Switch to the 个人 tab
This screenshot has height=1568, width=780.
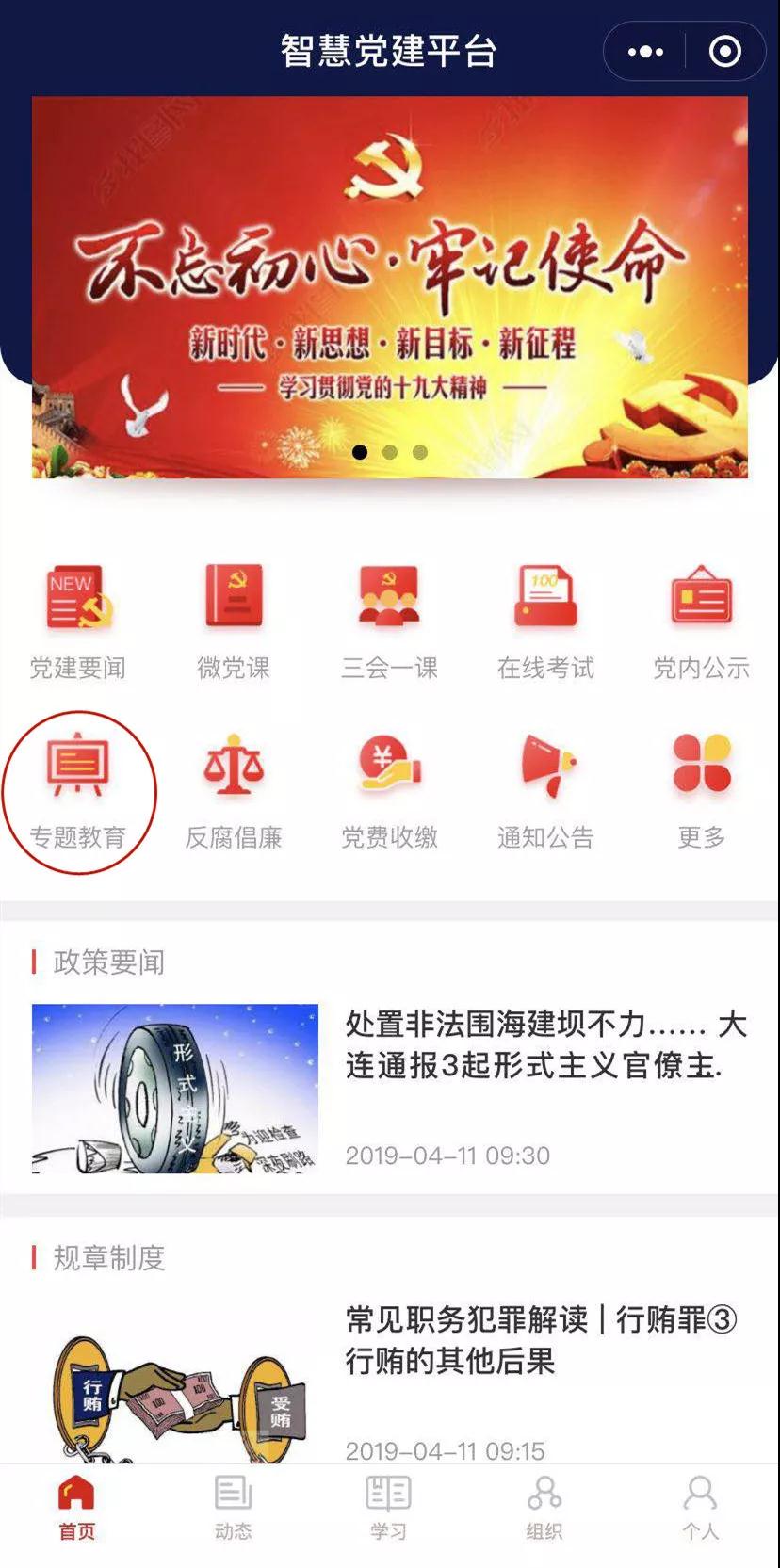tap(700, 1509)
